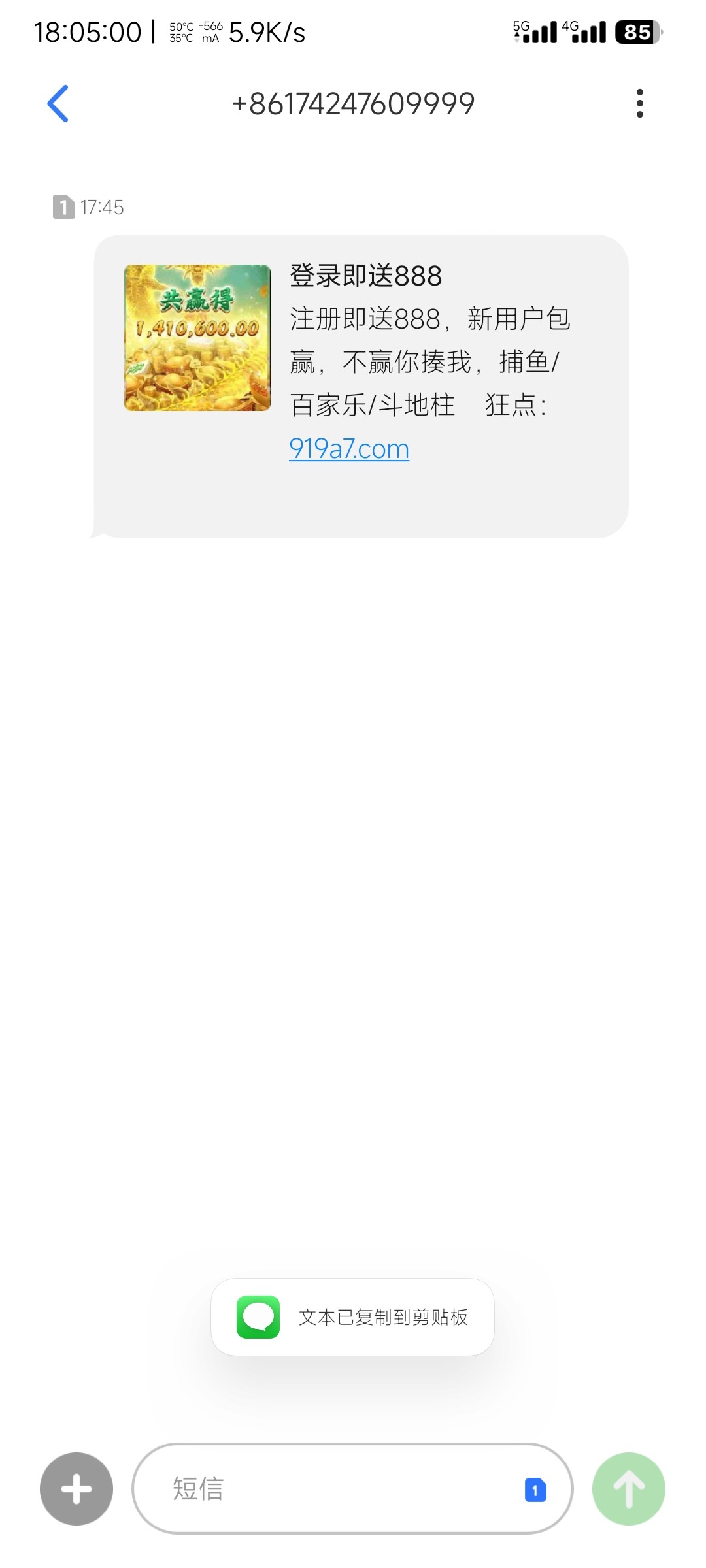Open the 919a7.com link
The image size is (706, 1568).
click(x=349, y=449)
